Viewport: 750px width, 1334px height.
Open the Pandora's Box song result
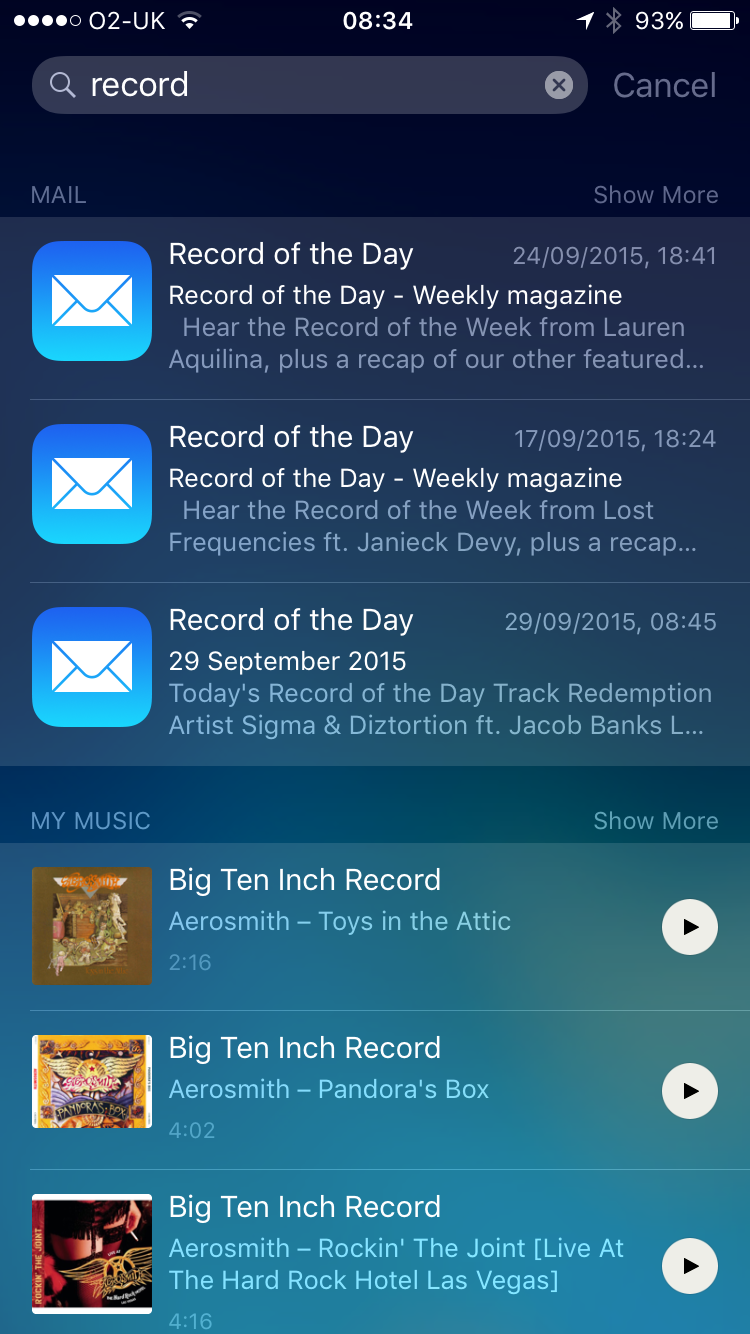[x=375, y=1090]
